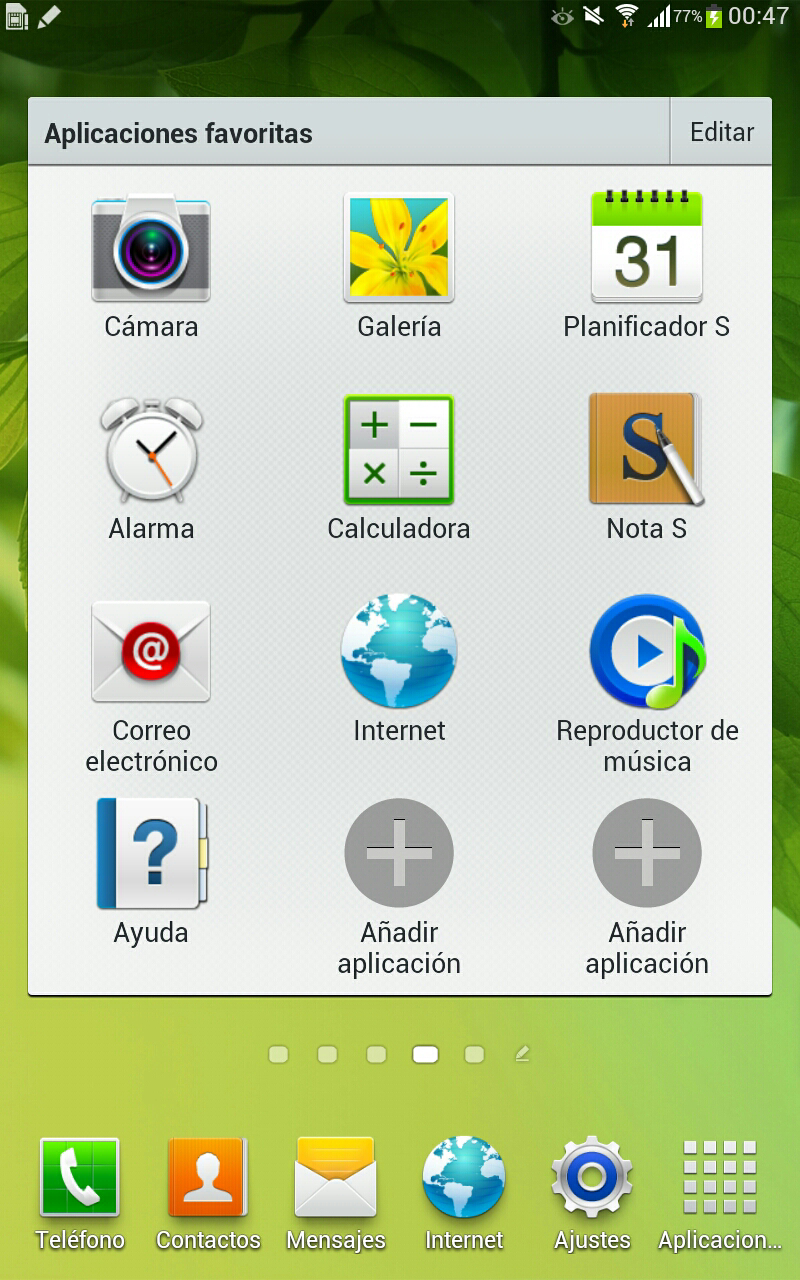Open Mensajes
Image resolution: width=800 pixels, height=1280 pixels.
(x=336, y=1178)
